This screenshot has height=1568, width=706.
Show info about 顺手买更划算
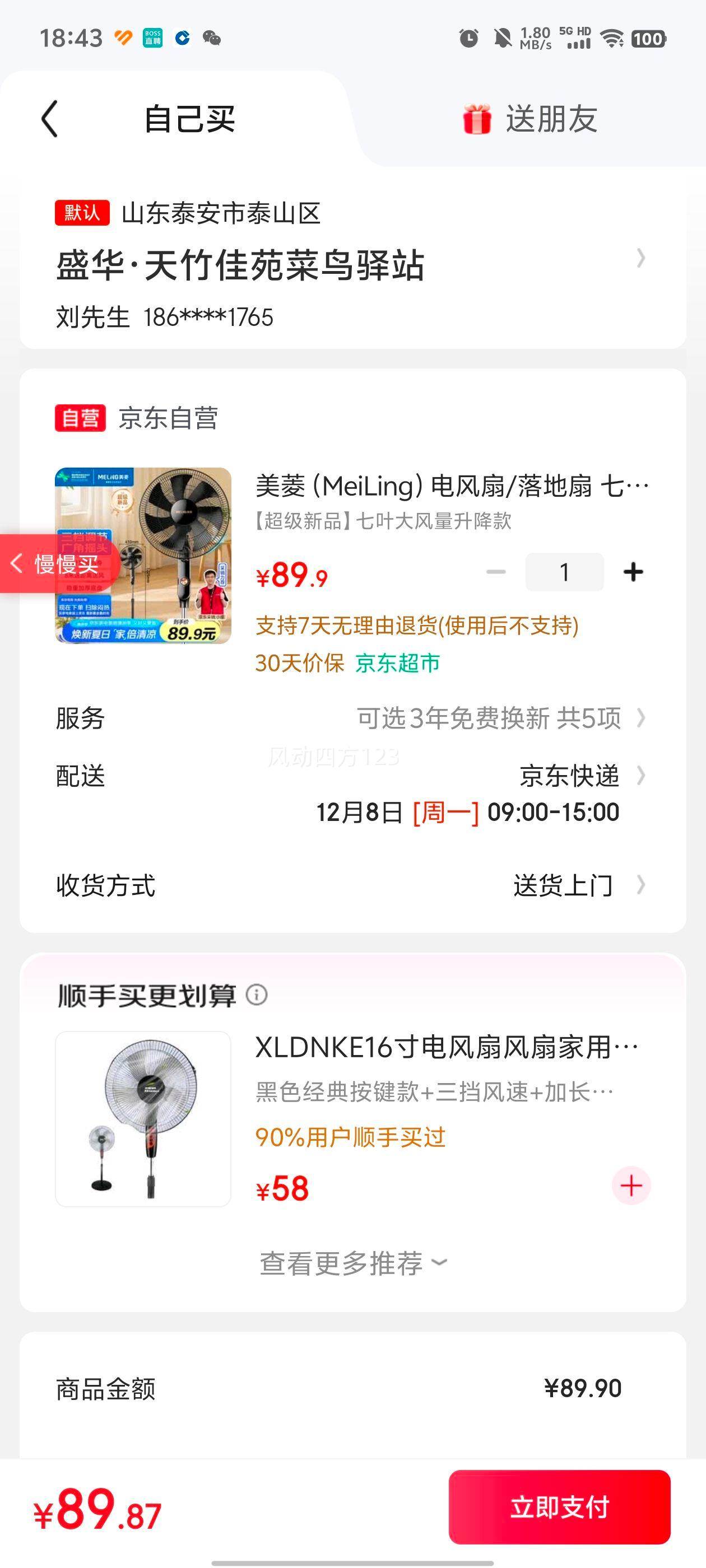coord(257,995)
